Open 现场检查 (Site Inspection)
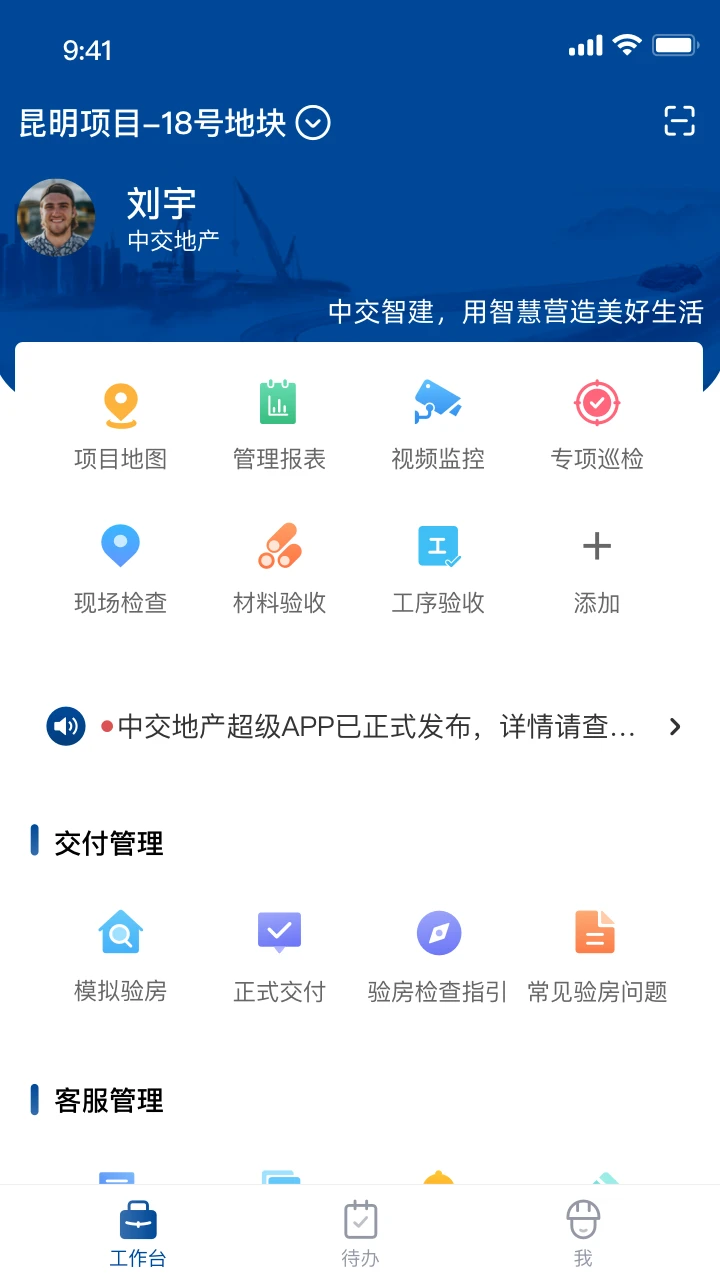Viewport: 720px width, 1280px height. [x=120, y=565]
